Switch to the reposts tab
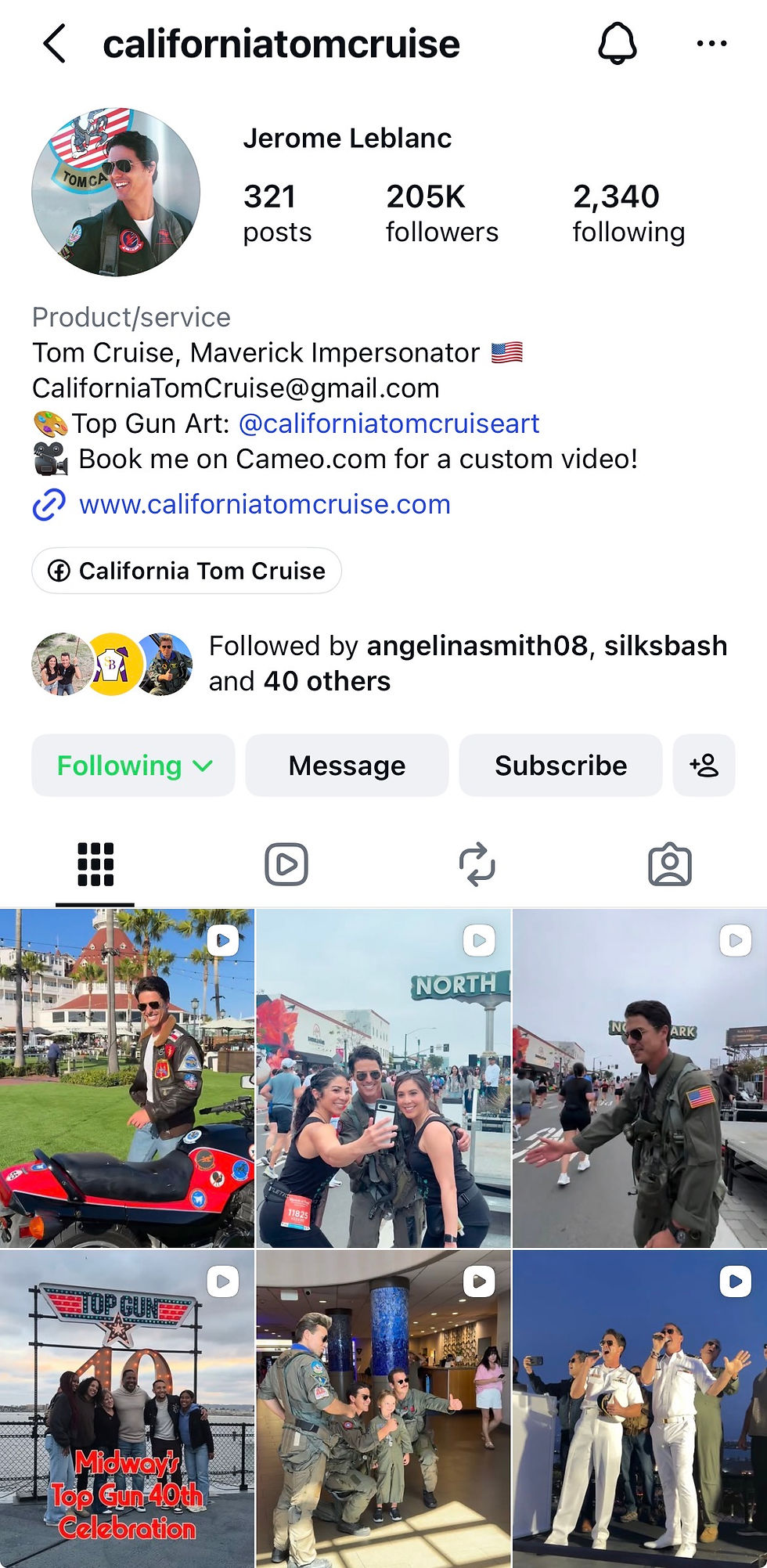 click(x=477, y=865)
